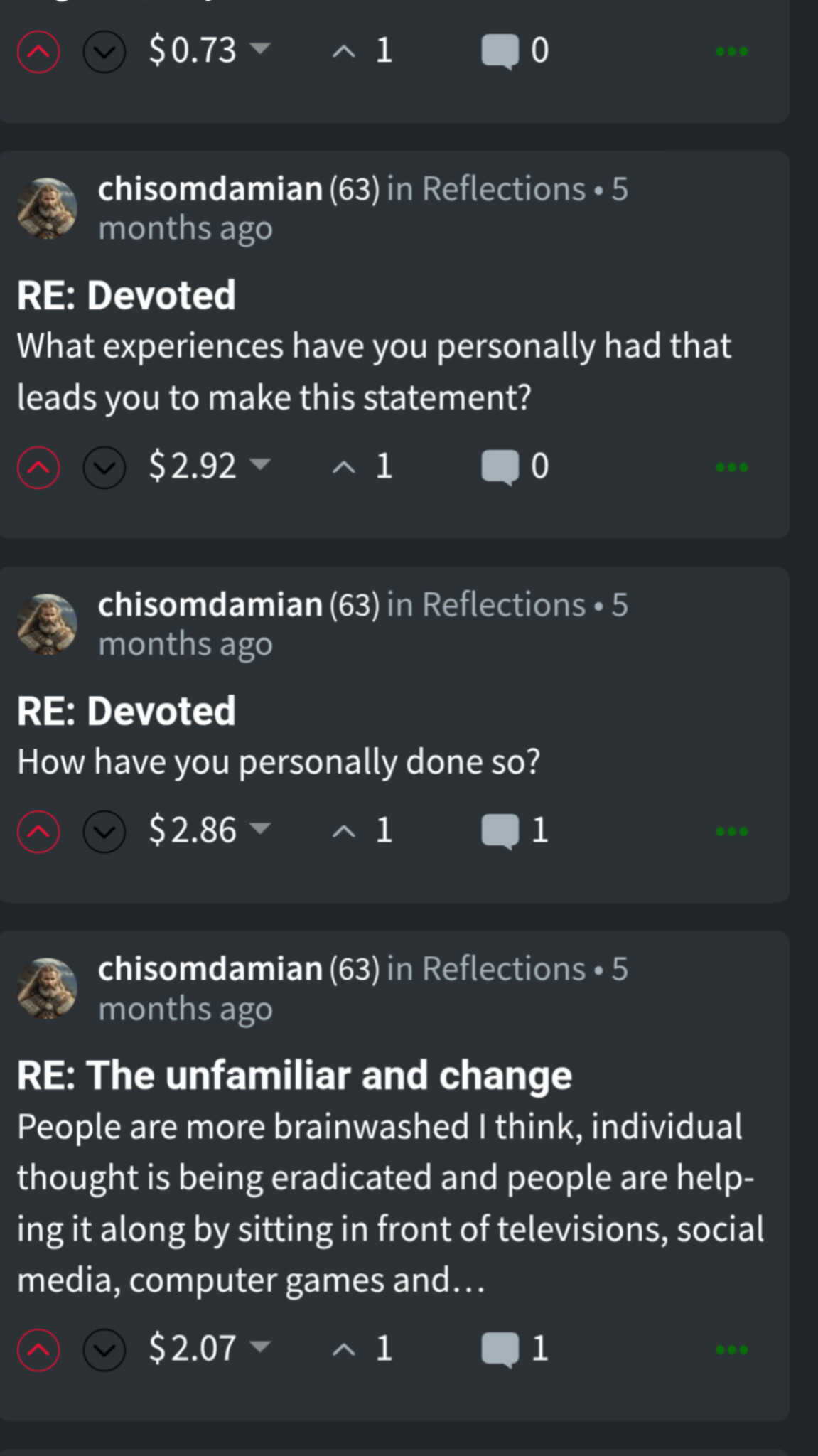The width and height of the screenshot is (818, 1456).
Task: Expand payout details for $2.92
Action: (260, 464)
